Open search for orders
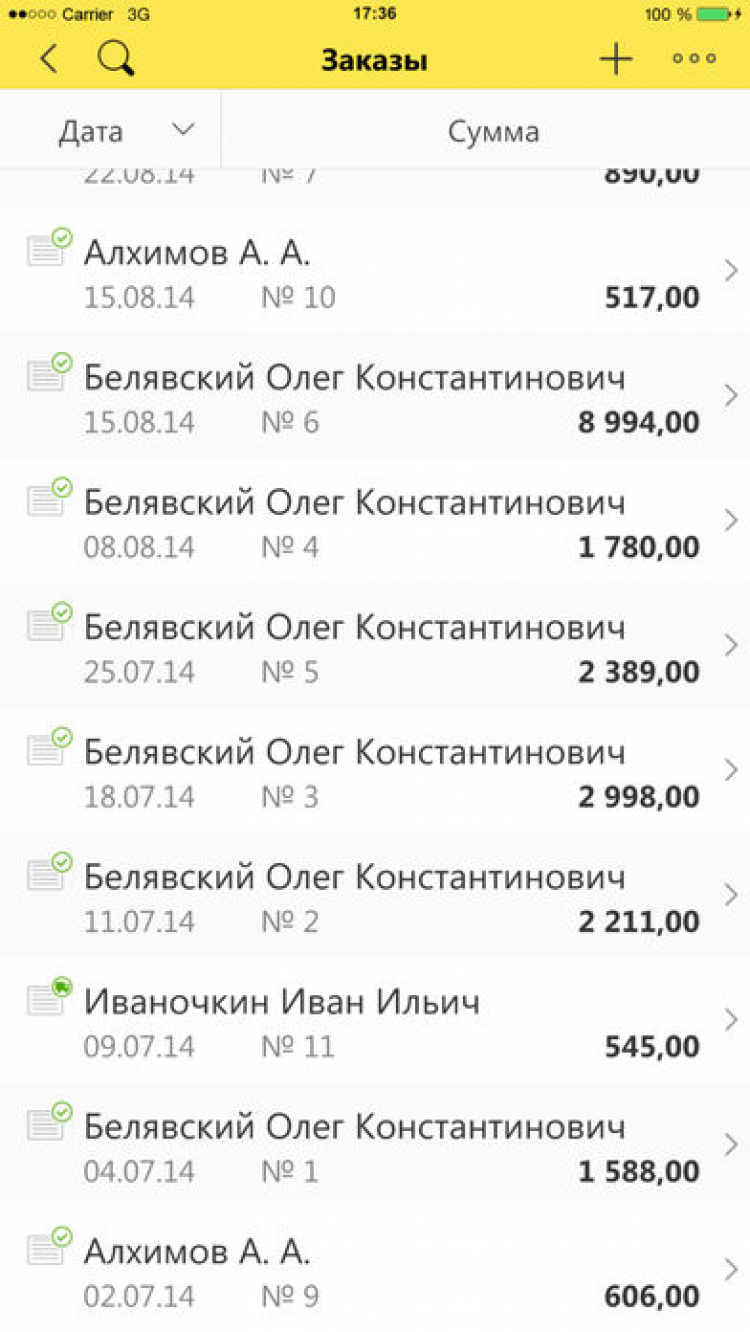This screenshot has width=750, height=1332. 116,59
